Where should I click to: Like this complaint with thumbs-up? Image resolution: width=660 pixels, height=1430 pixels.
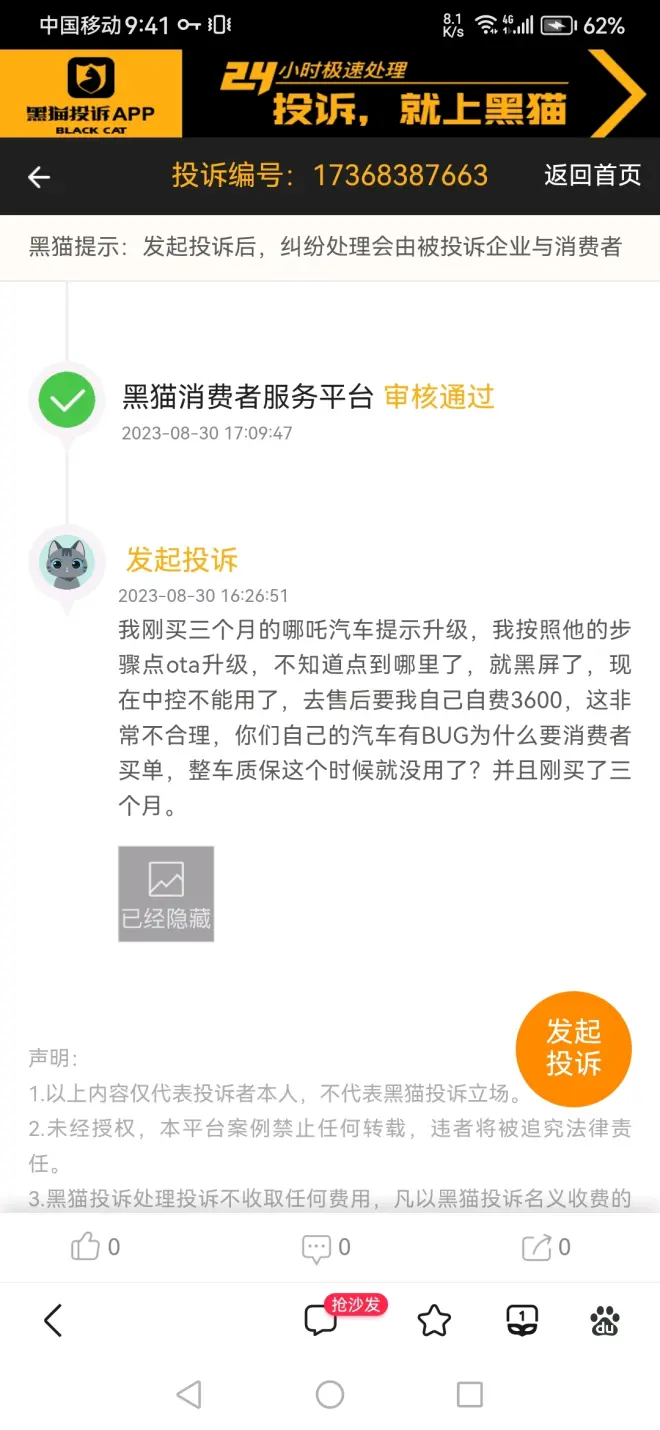(x=95, y=1247)
